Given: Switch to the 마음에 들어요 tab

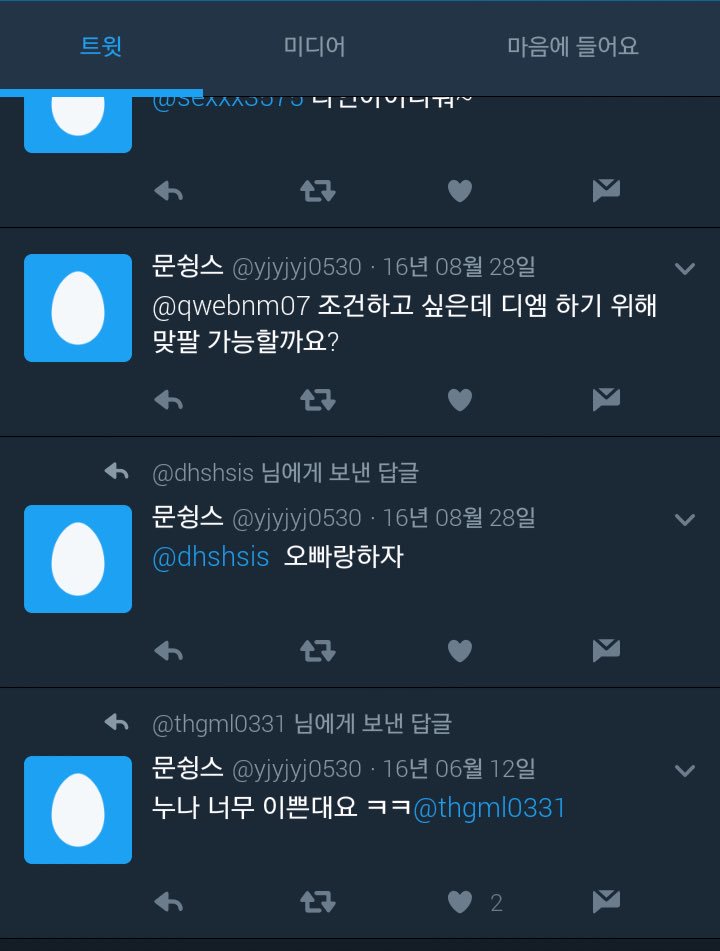Looking at the screenshot, I should pos(572,46).
